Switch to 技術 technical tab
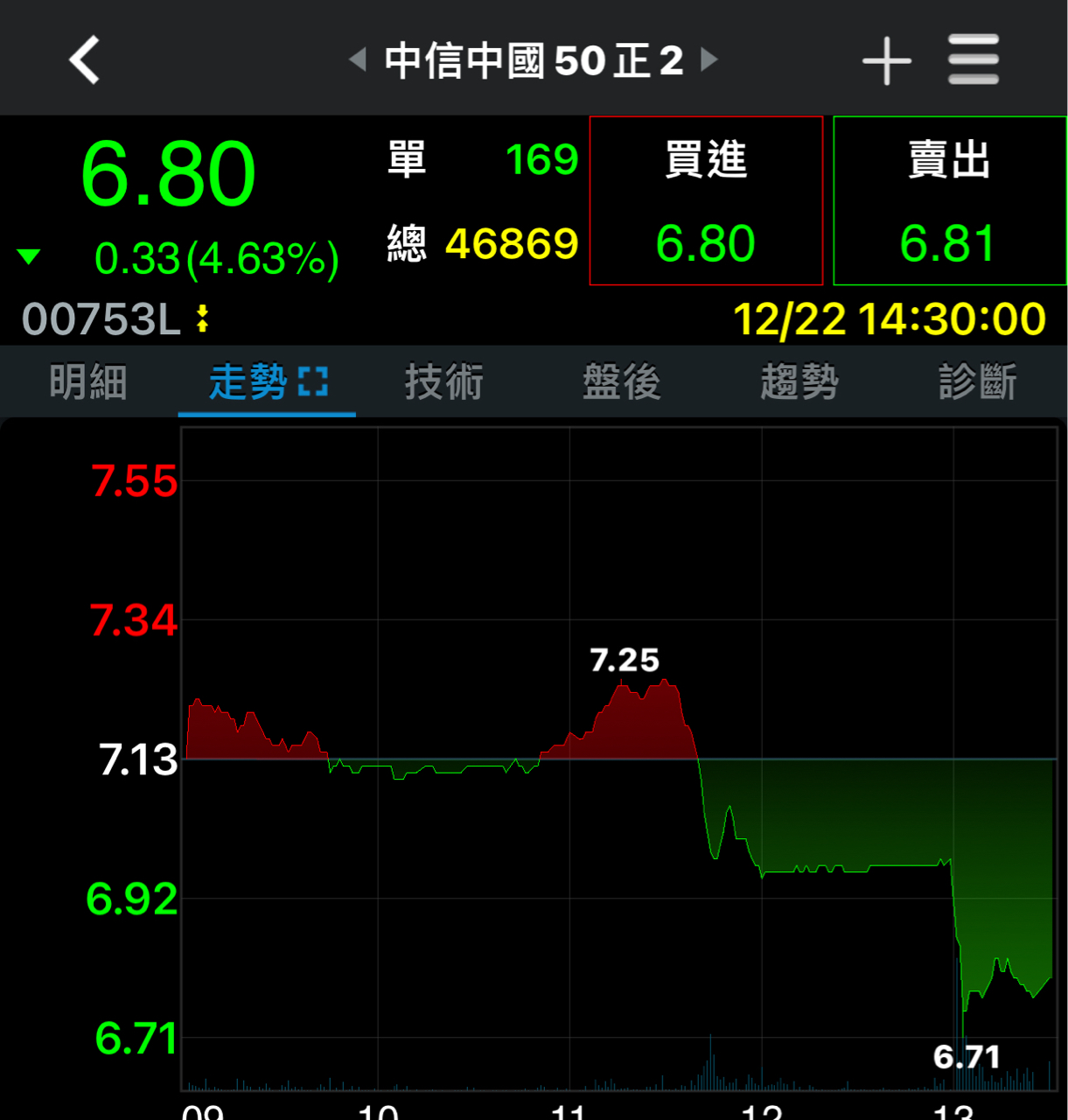 443,382
